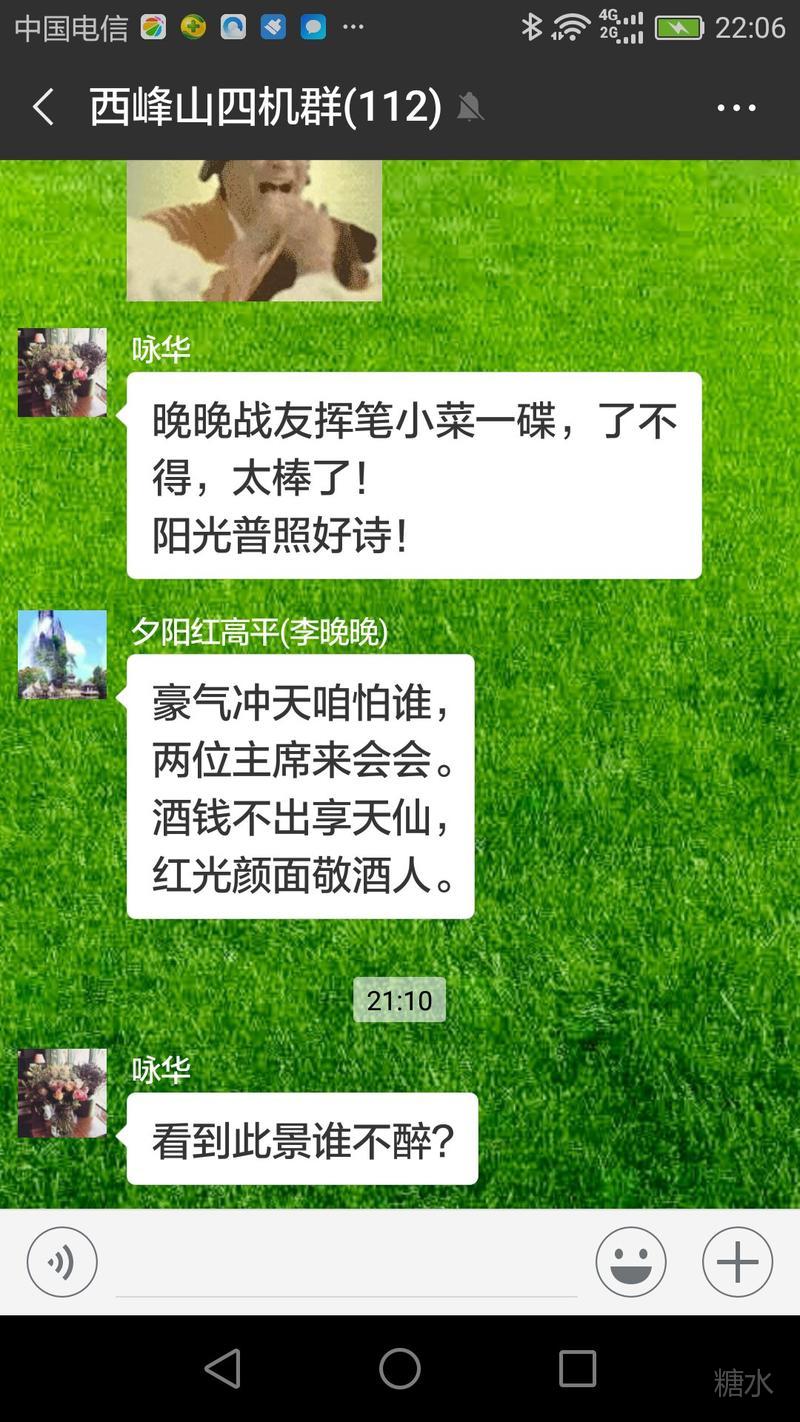The height and width of the screenshot is (1422, 800).
Task: Open 咏华's avatar beside 看到此景谁不醉 message
Action: (62, 1092)
